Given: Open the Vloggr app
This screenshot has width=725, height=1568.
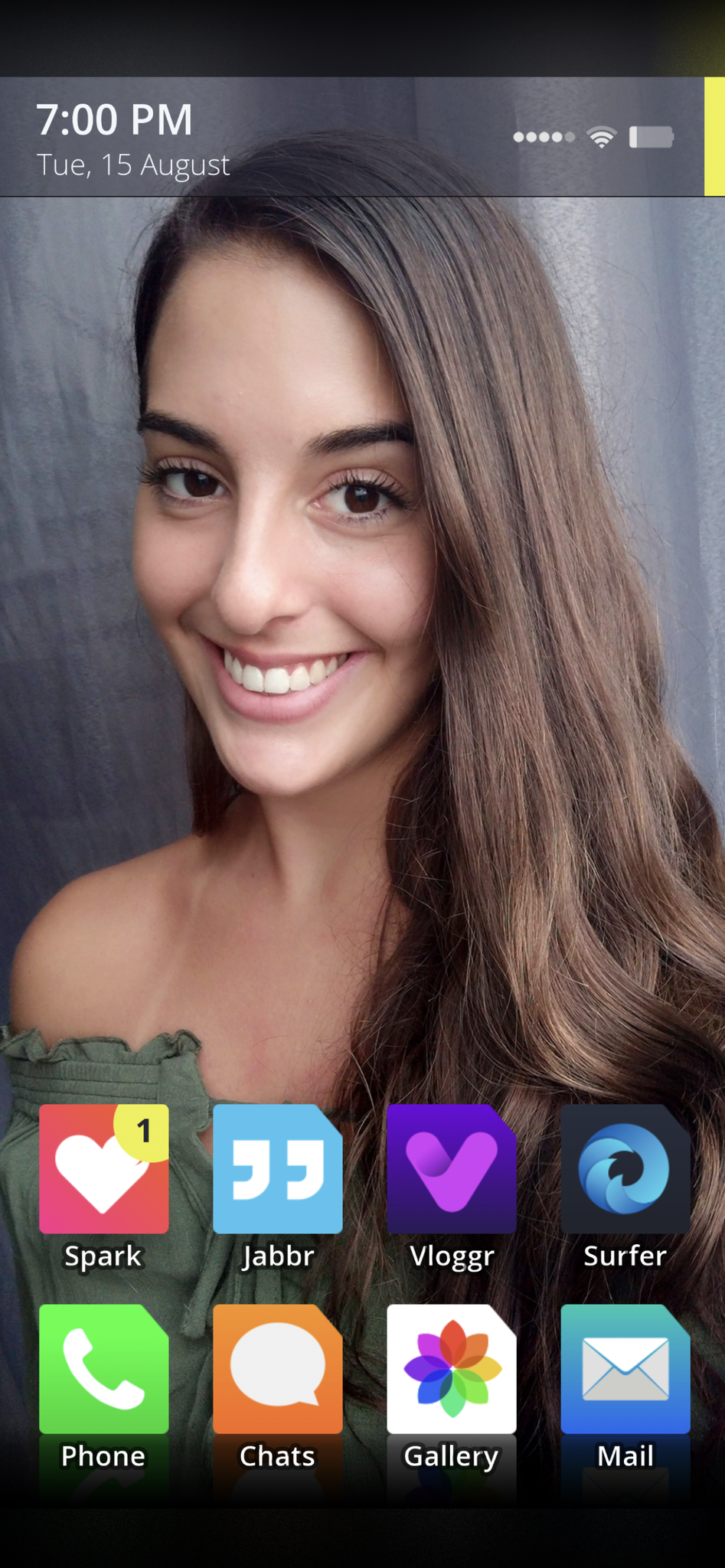Looking at the screenshot, I should [451, 1169].
